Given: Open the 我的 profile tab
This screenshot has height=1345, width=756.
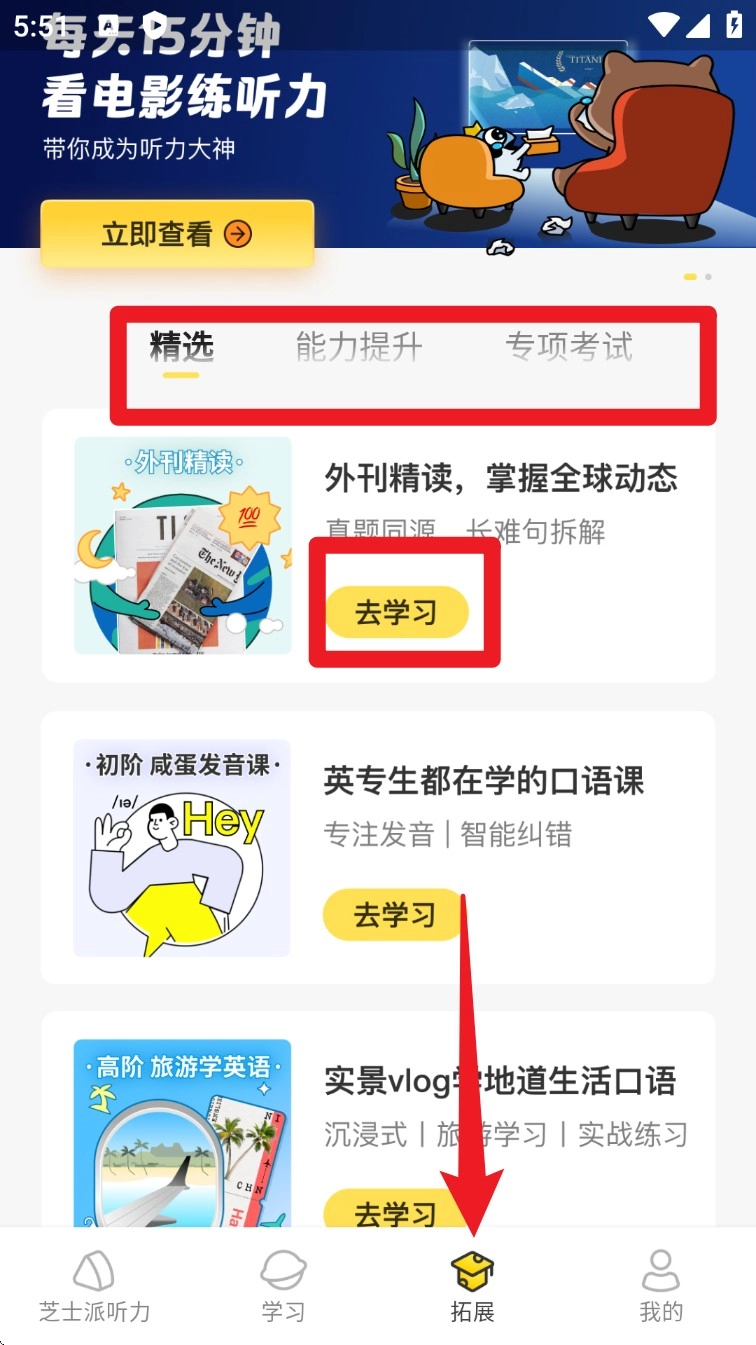Looking at the screenshot, I should pyautogui.click(x=661, y=1288).
